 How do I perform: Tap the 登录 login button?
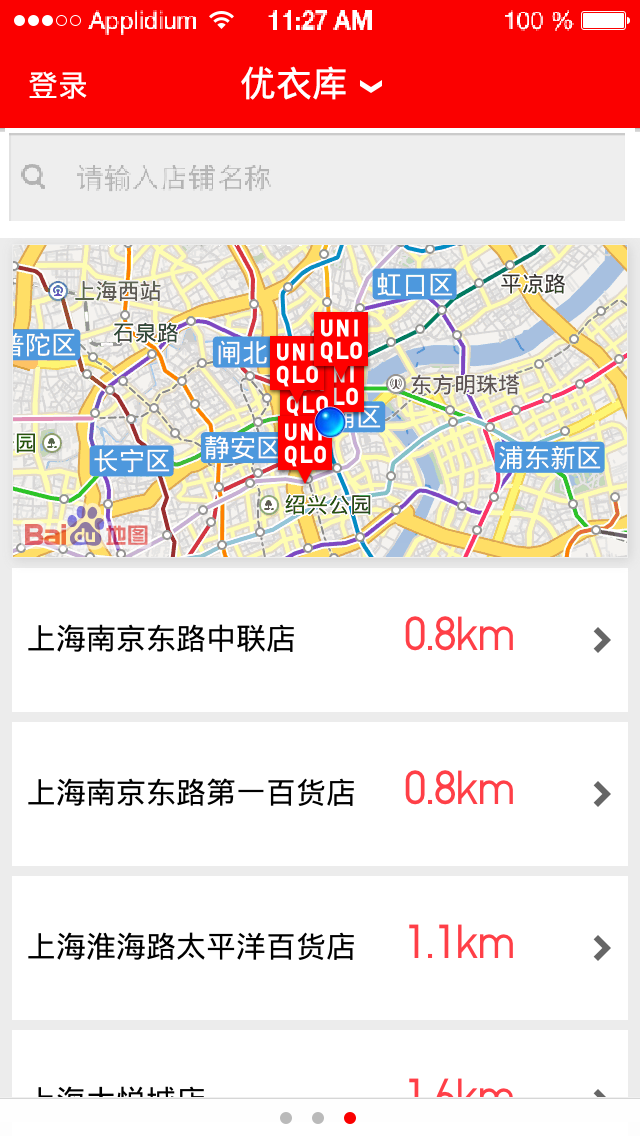(x=58, y=86)
